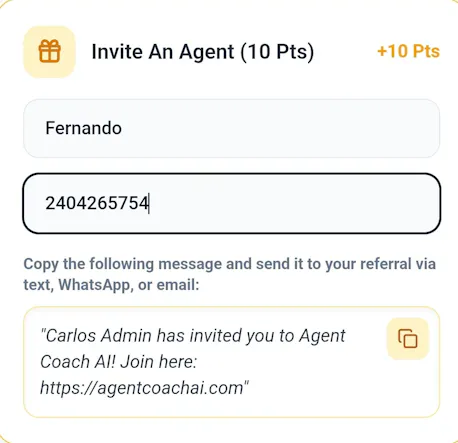The height and width of the screenshot is (443, 458).
Task: Copy the invitation message
Action: [407, 339]
